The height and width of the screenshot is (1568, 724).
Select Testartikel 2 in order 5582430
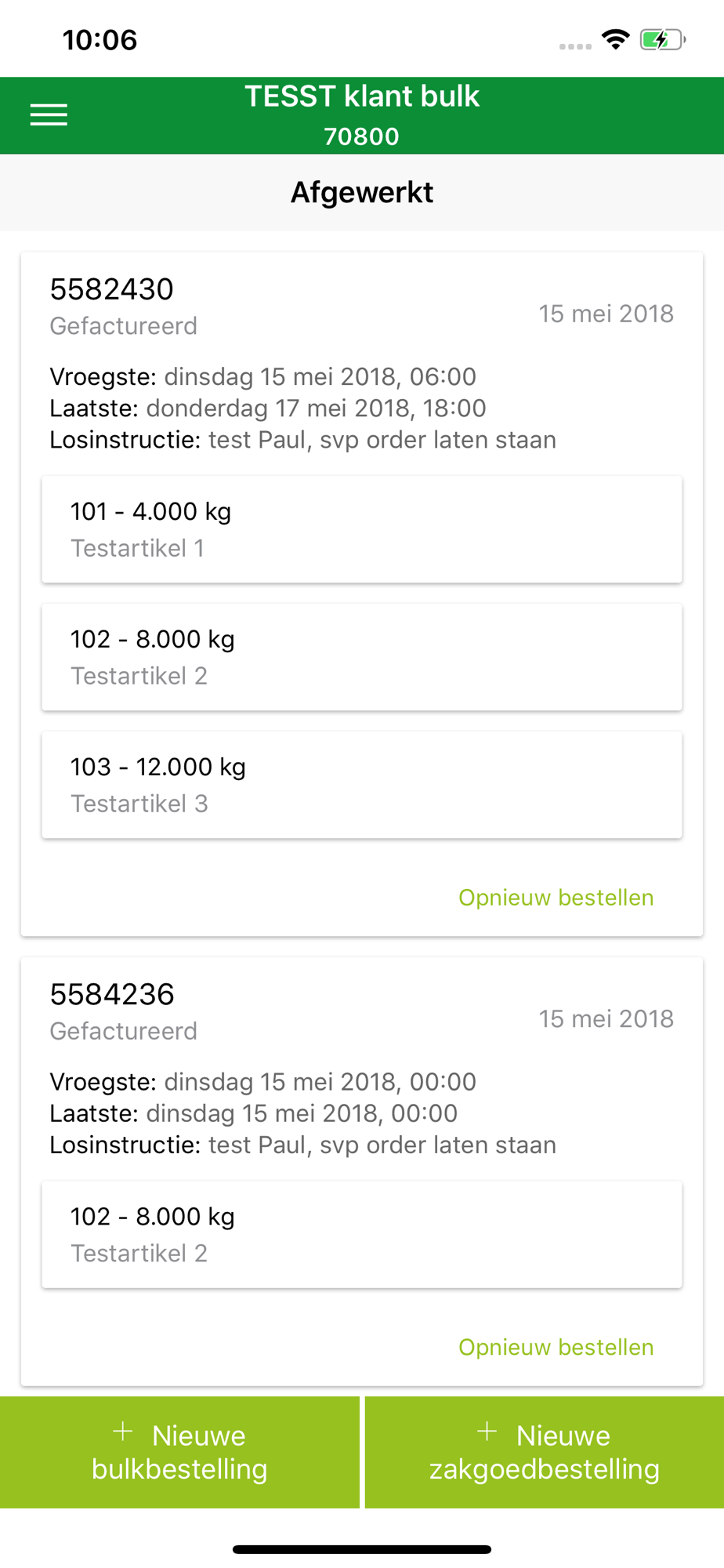pyautogui.click(x=362, y=657)
